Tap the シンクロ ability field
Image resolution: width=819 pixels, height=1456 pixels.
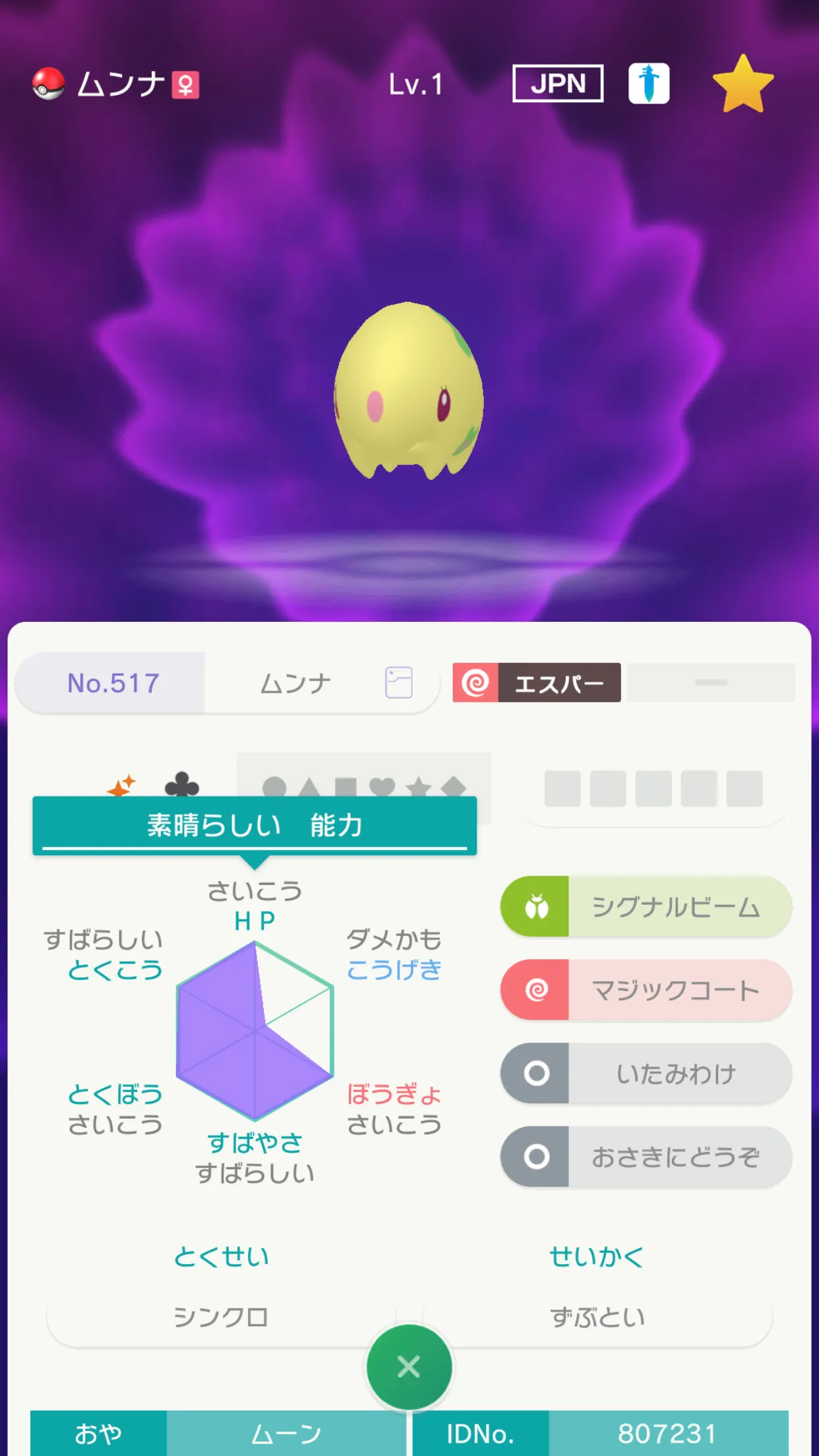(x=221, y=1318)
